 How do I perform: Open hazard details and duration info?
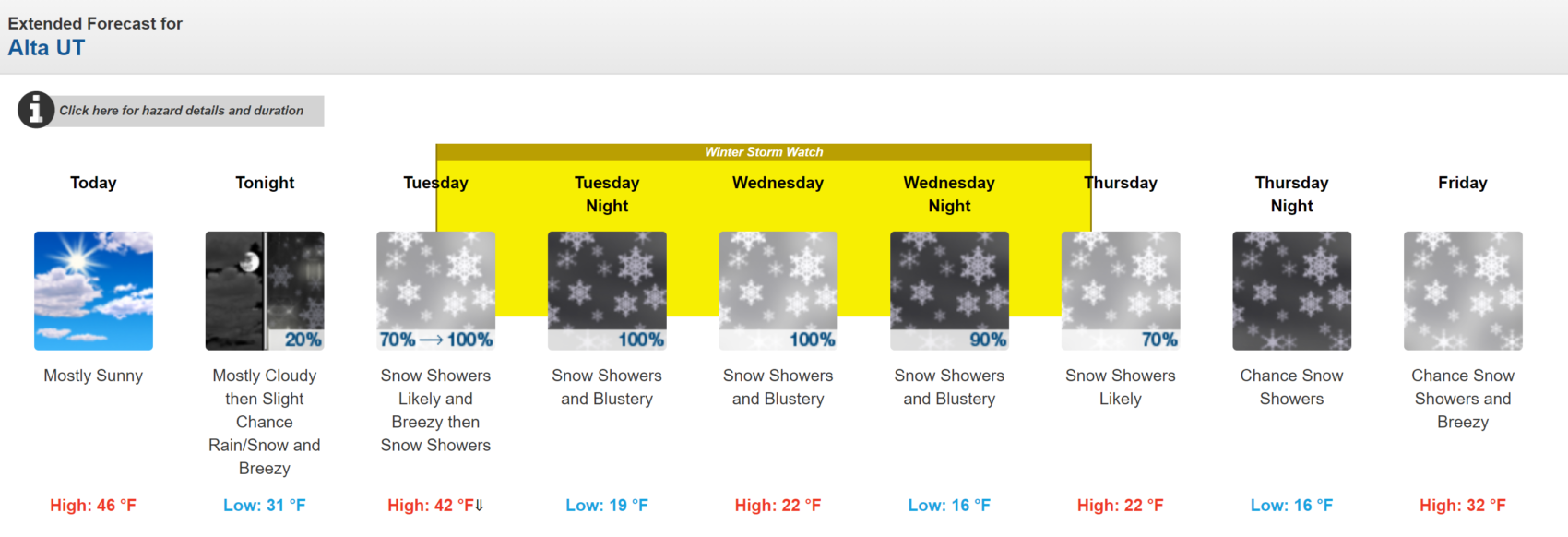click(x=181, y=111)
